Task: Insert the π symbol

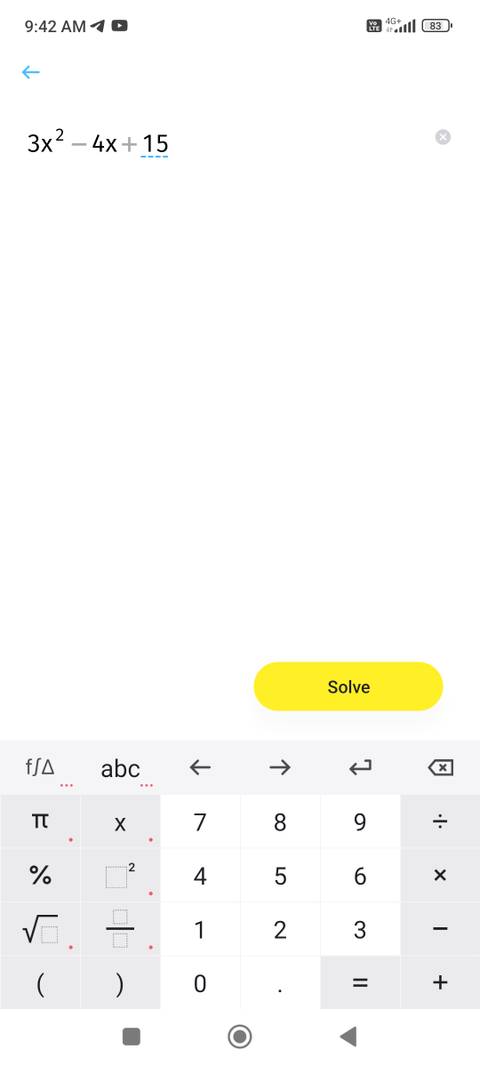Action: pyautogui.click(x=40, y=821)
